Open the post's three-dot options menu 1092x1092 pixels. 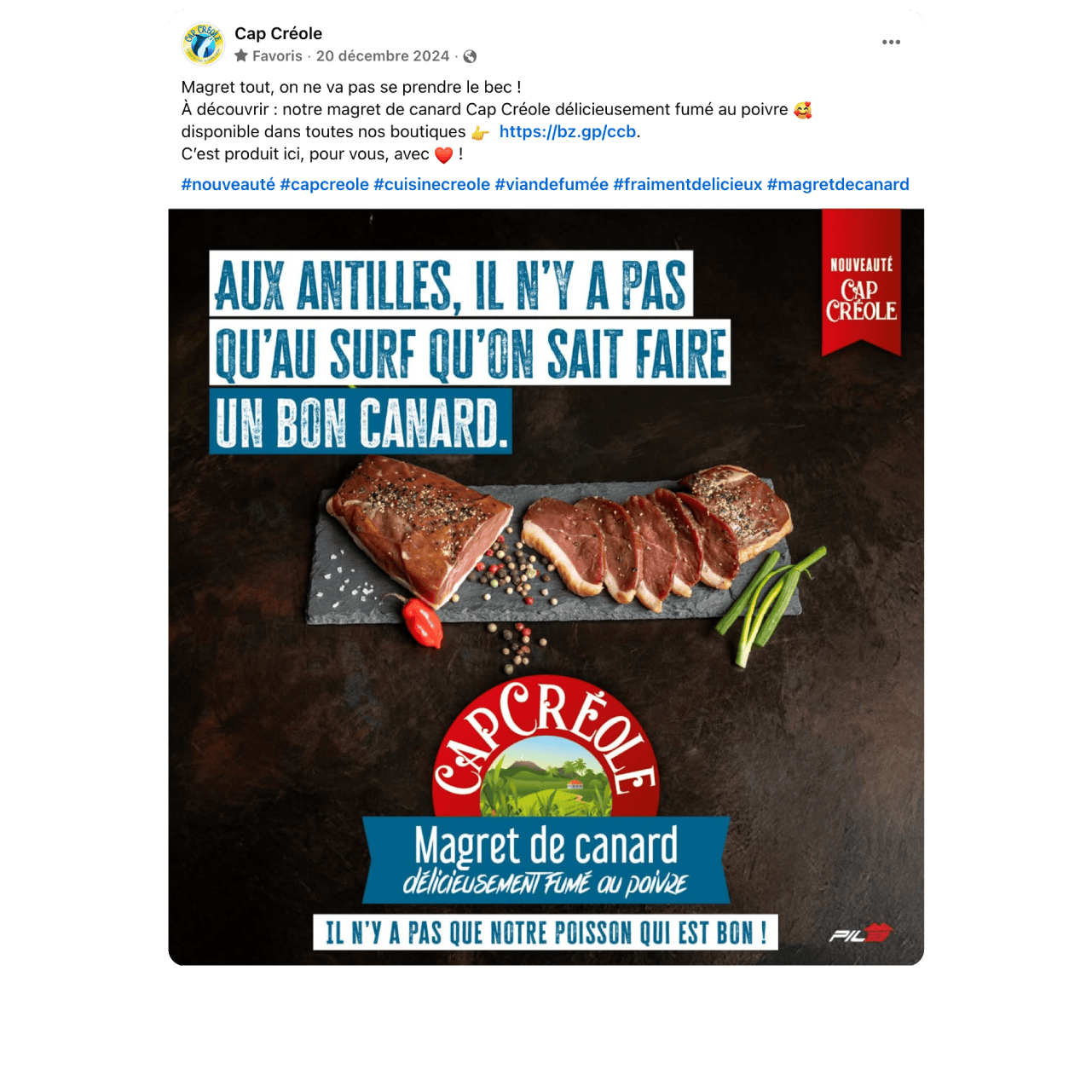(x=891, y=42)
